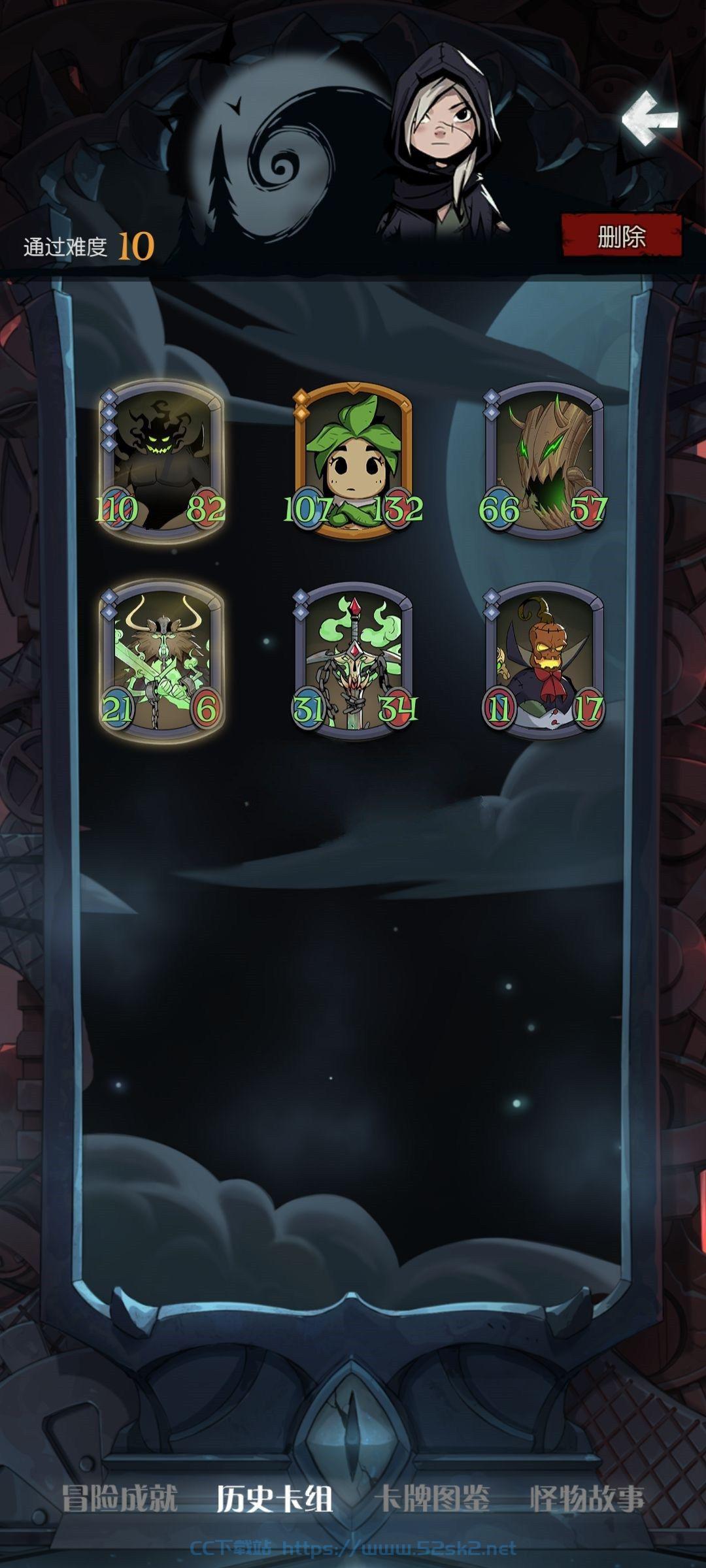The image size is (706, 1568).
Task: Tap the back arrow to return
Action: point(650,118)
